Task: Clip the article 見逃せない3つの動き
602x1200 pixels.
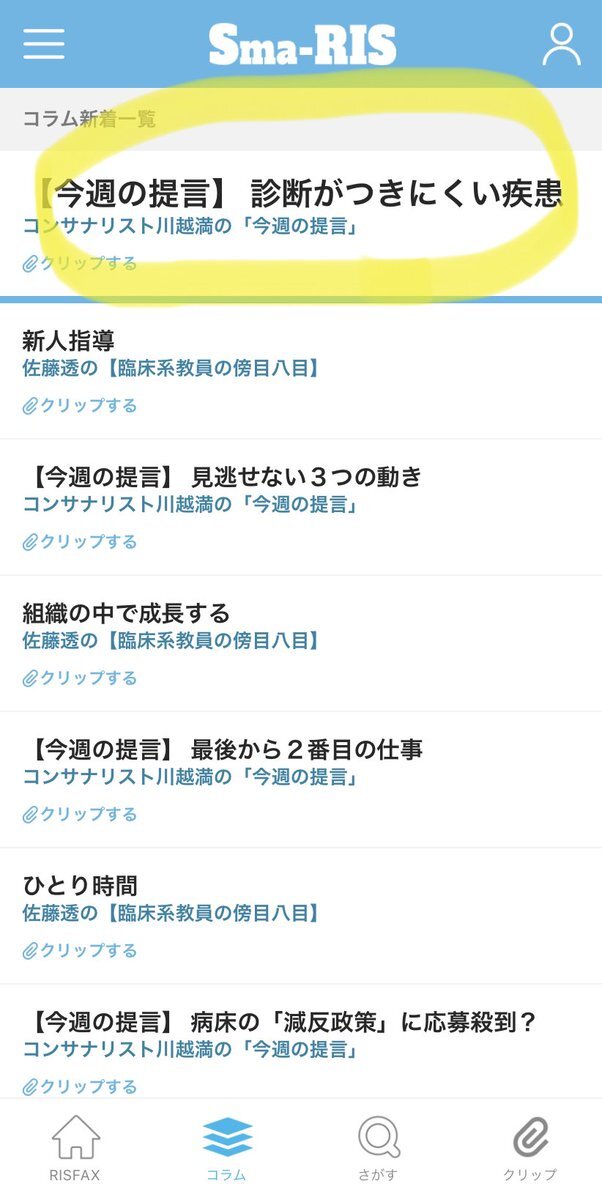Action: pyautogui.click(x=80, y=542)
